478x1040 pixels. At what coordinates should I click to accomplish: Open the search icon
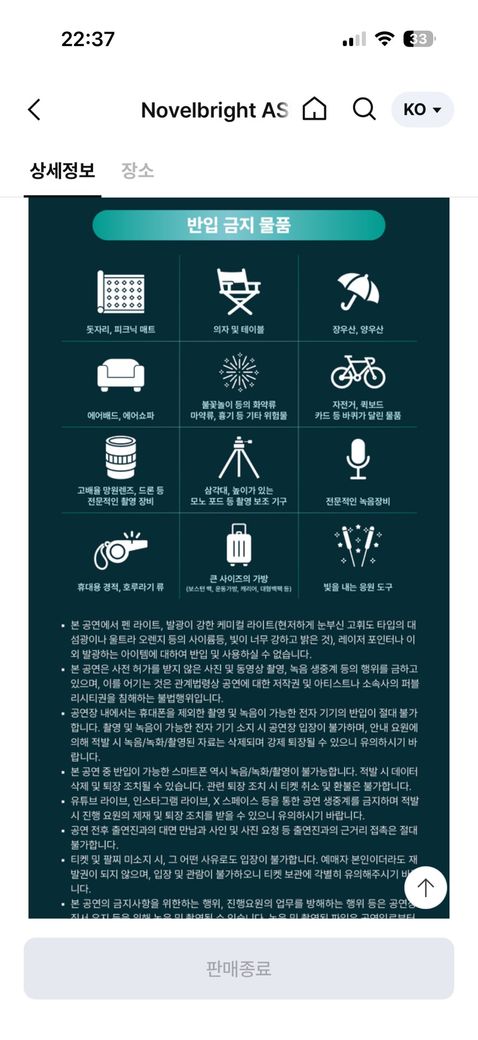[x=364, y=109]
